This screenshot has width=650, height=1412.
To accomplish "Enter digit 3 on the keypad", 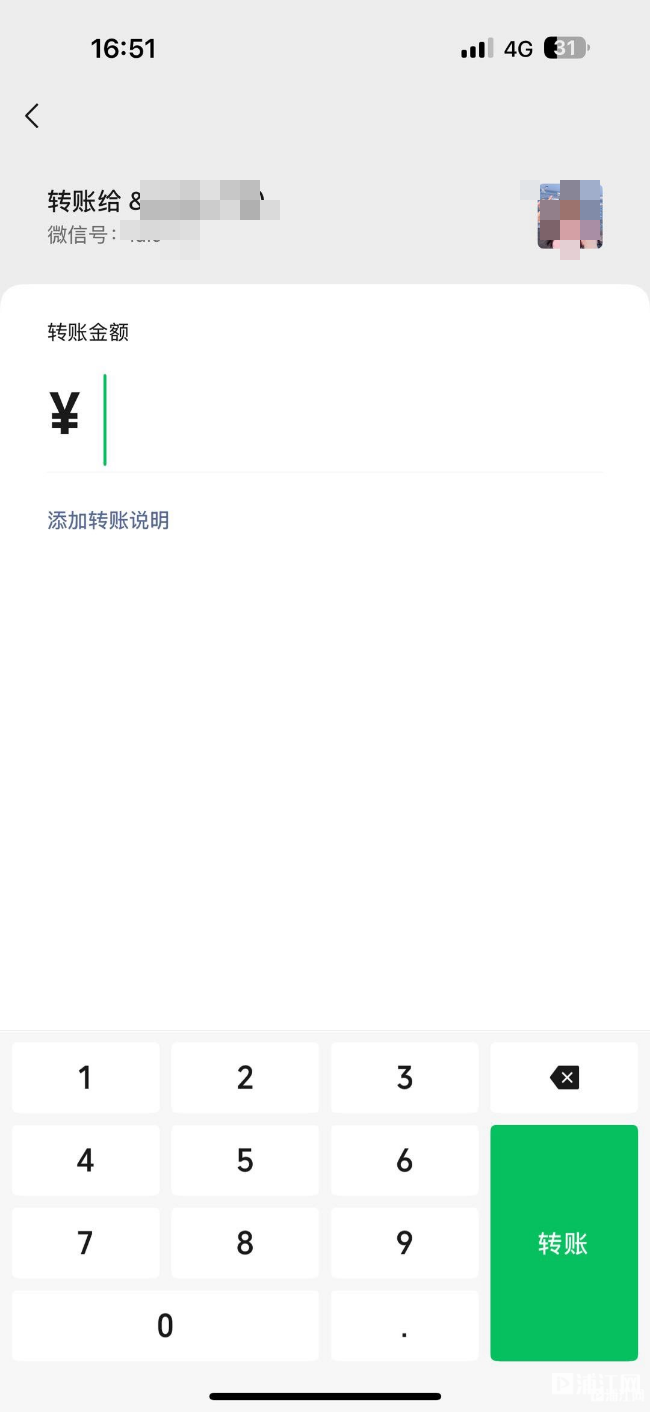I will click(404, 1078).
